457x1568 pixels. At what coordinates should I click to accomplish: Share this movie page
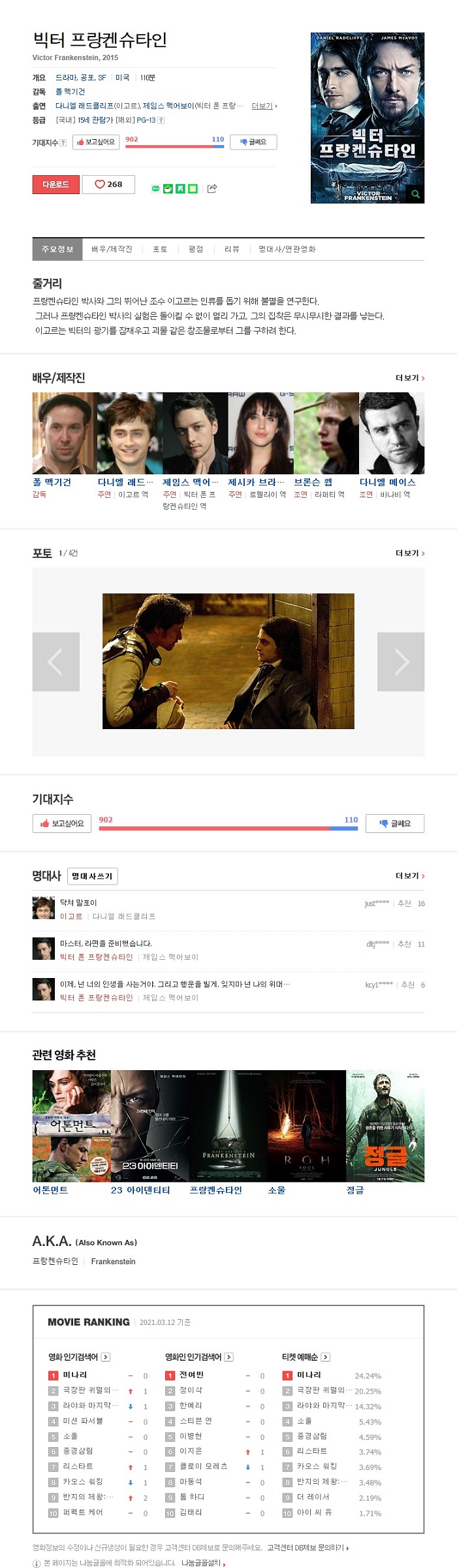click(212, 189)
